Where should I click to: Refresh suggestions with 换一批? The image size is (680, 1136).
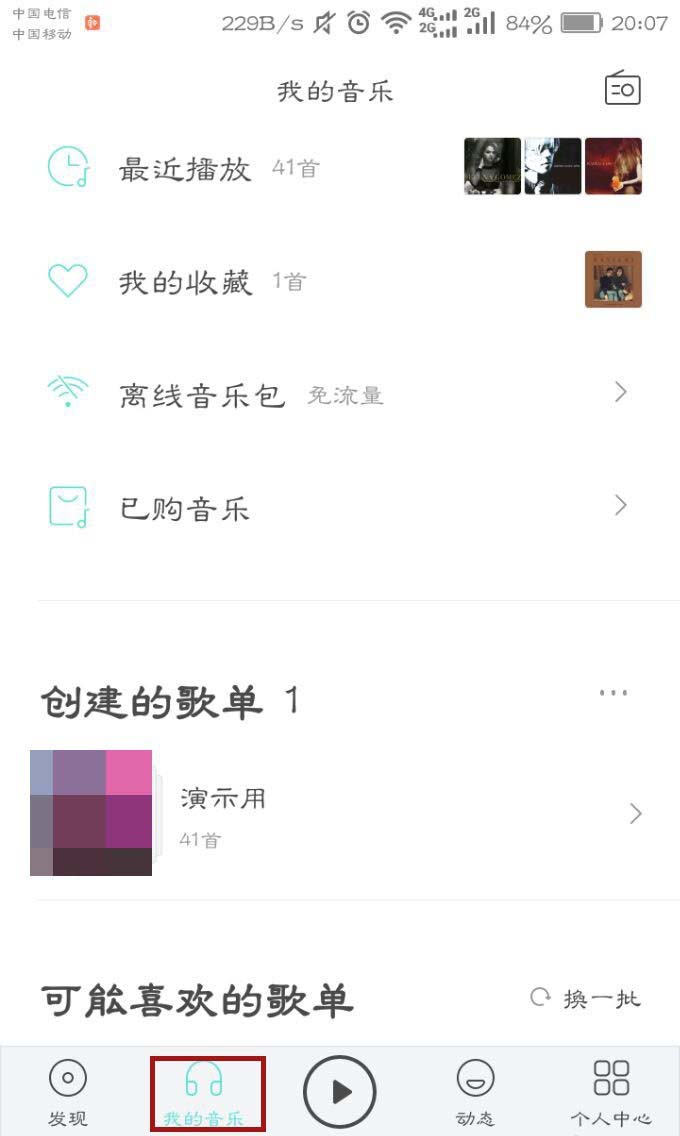point(586,998)
